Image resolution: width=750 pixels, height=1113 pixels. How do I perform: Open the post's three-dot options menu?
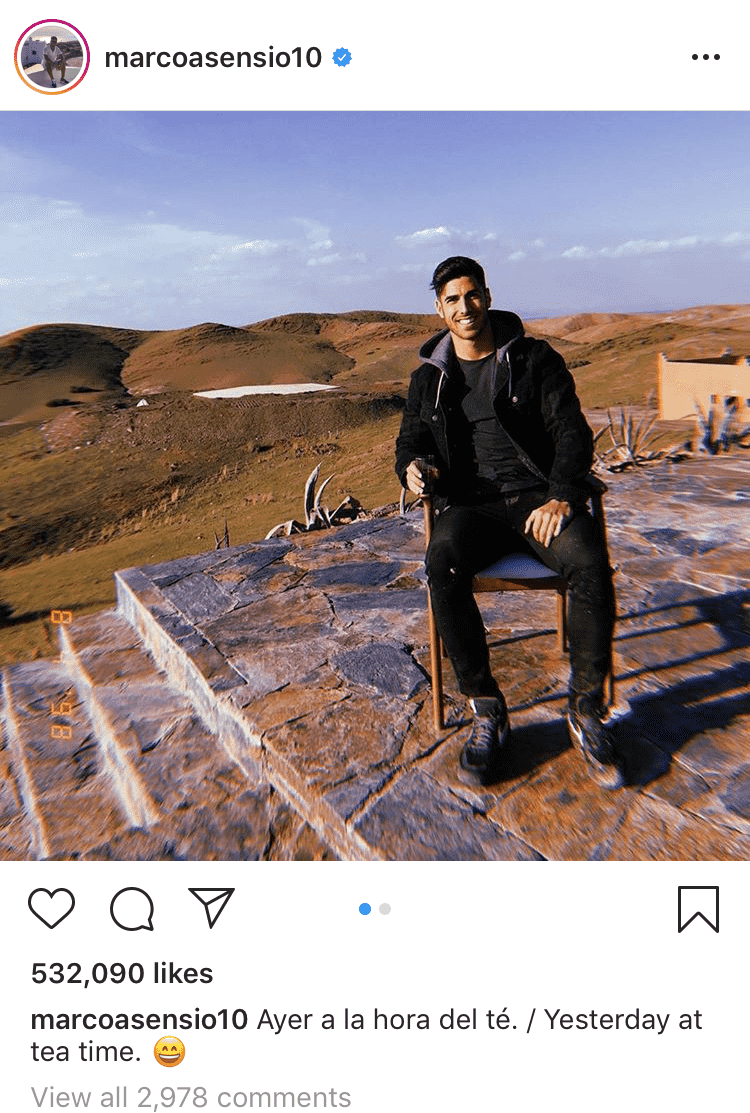(x=705, y=58)
